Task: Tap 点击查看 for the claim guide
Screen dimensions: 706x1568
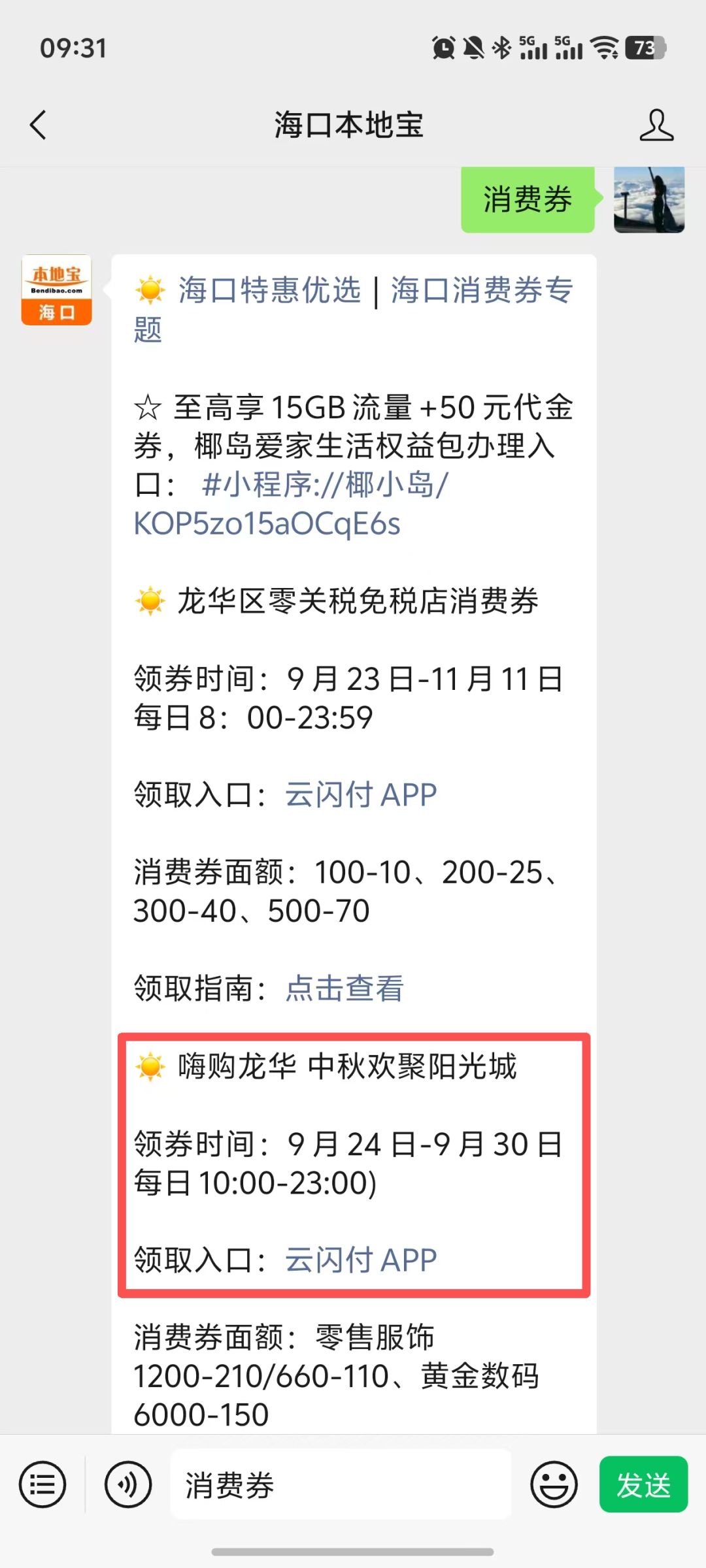Action: tap(345, 988)
